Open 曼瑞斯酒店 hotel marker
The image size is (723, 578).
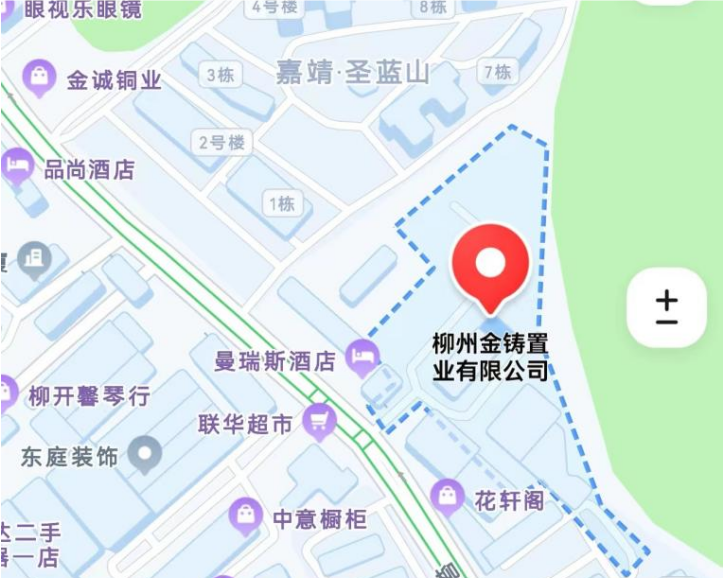coord(362,353)
